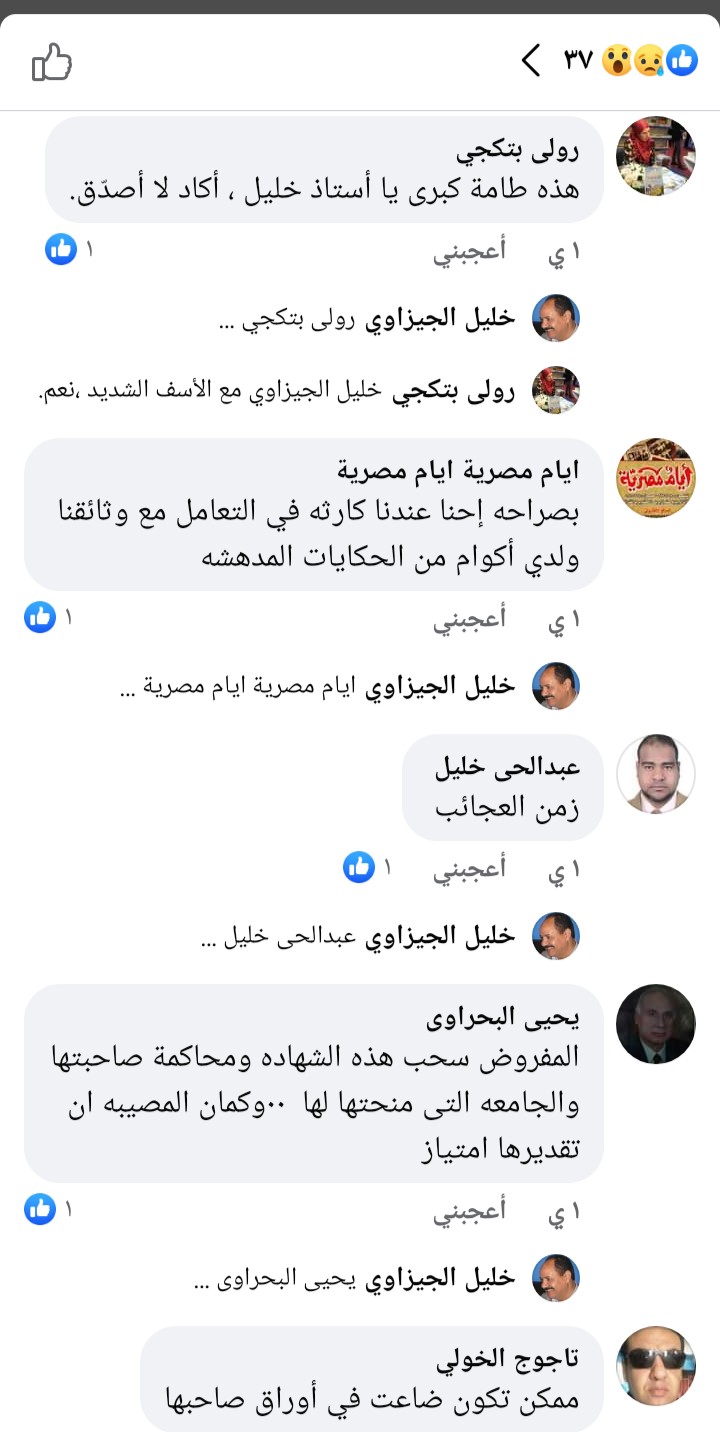Like ايام مصرية's comment via أعجبني
The height and width of the screenshot is (1432, 720).
469,620
